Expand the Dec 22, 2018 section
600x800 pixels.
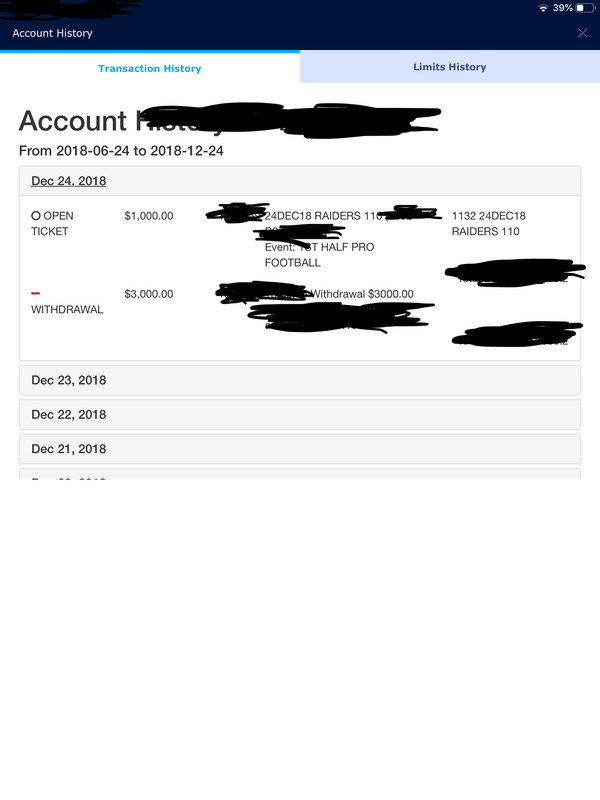pos(69,414)
